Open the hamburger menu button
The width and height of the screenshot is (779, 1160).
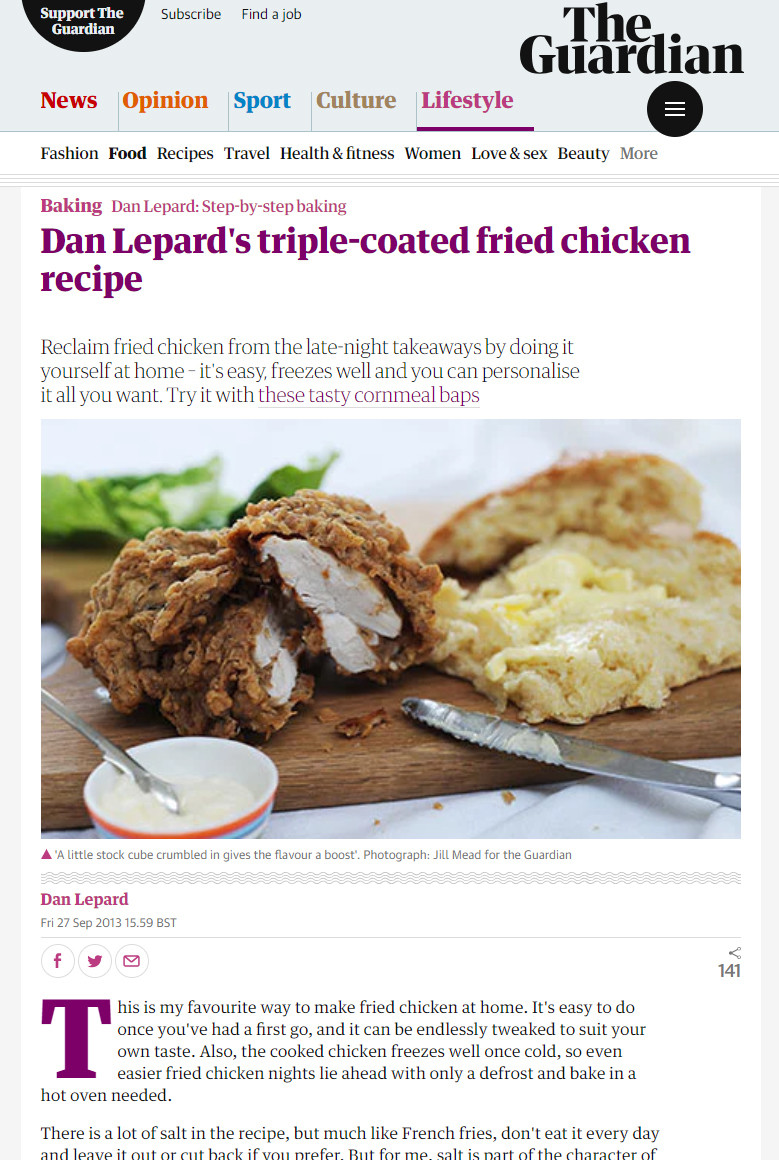pos(675,109)
